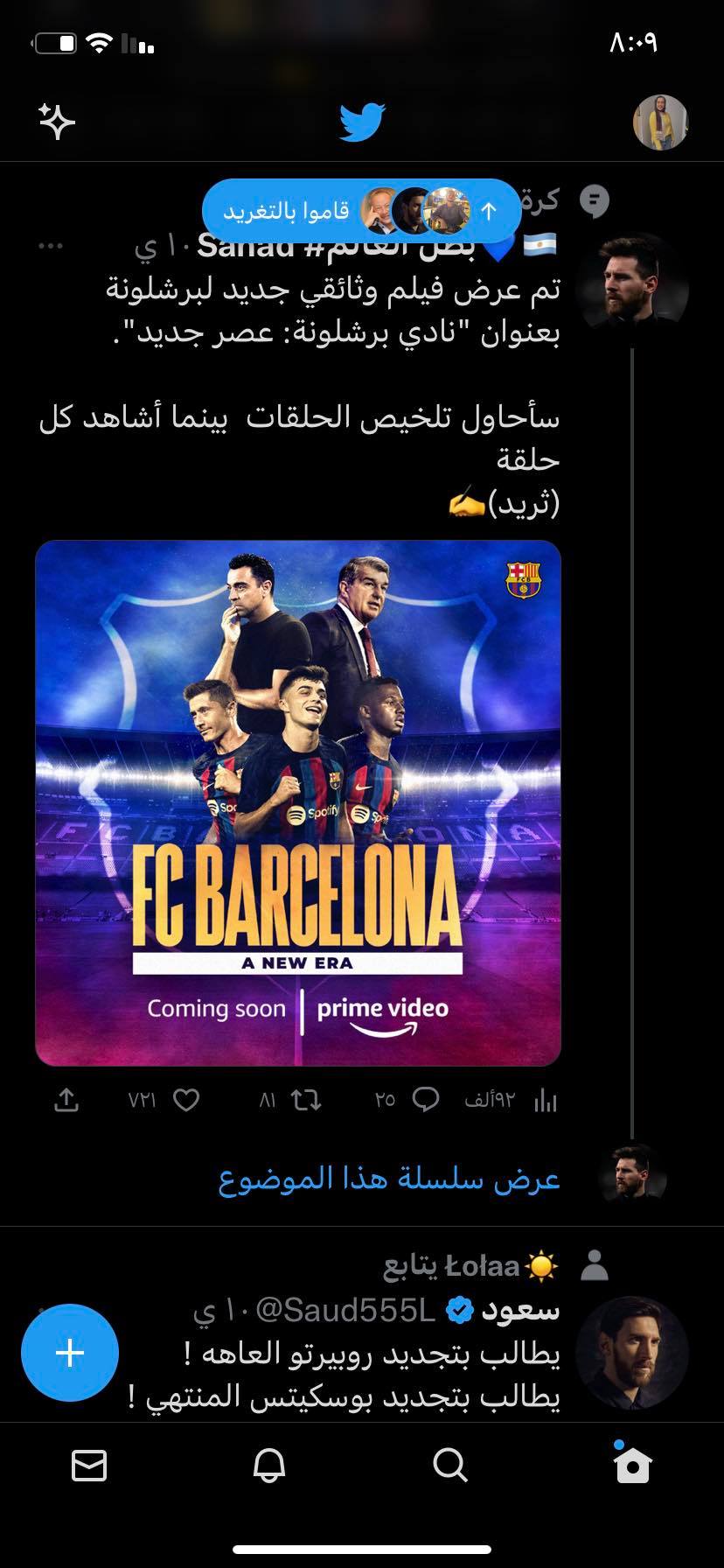
Task: Reply to the Barcelona documentary tweet
Action: pyautogui.click(x=425, y=1100)
